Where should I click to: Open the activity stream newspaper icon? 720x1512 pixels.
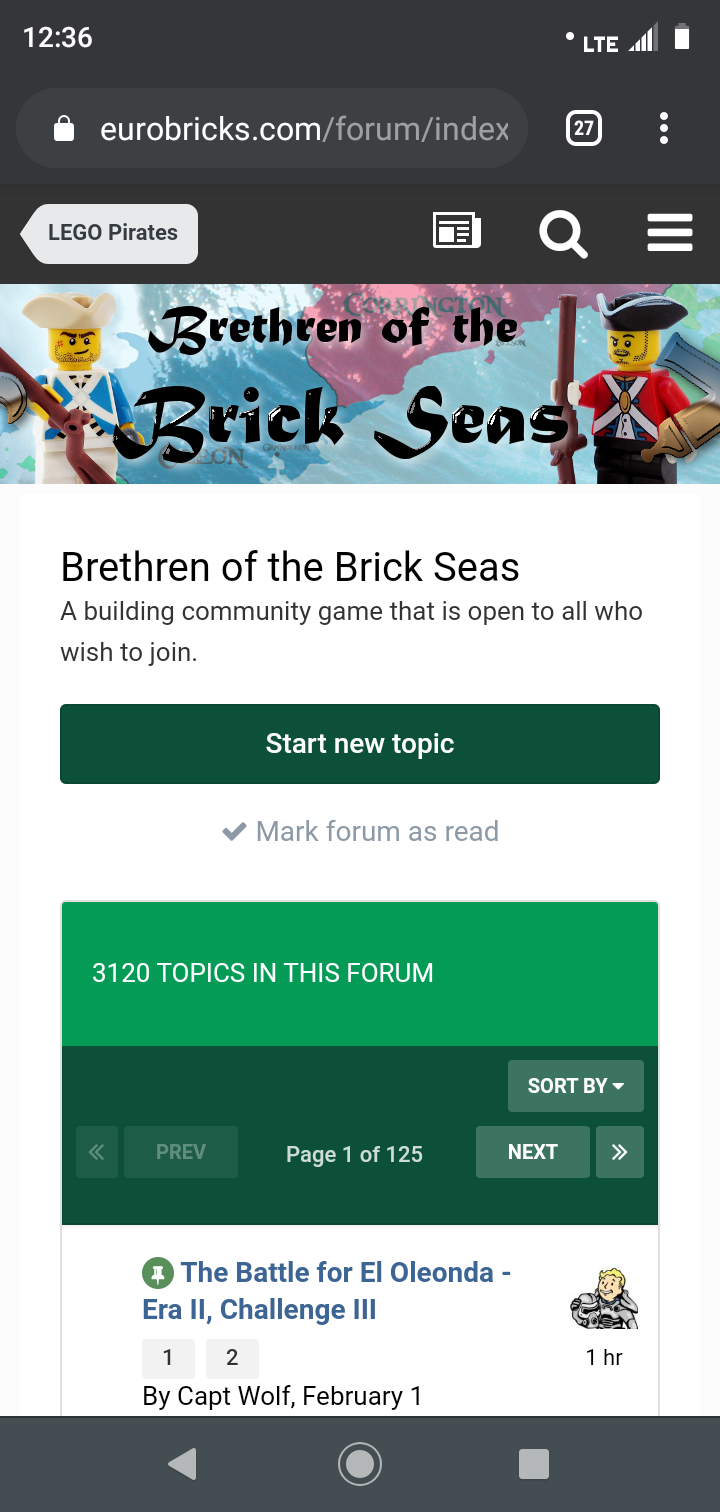click(x=457, y=232)
